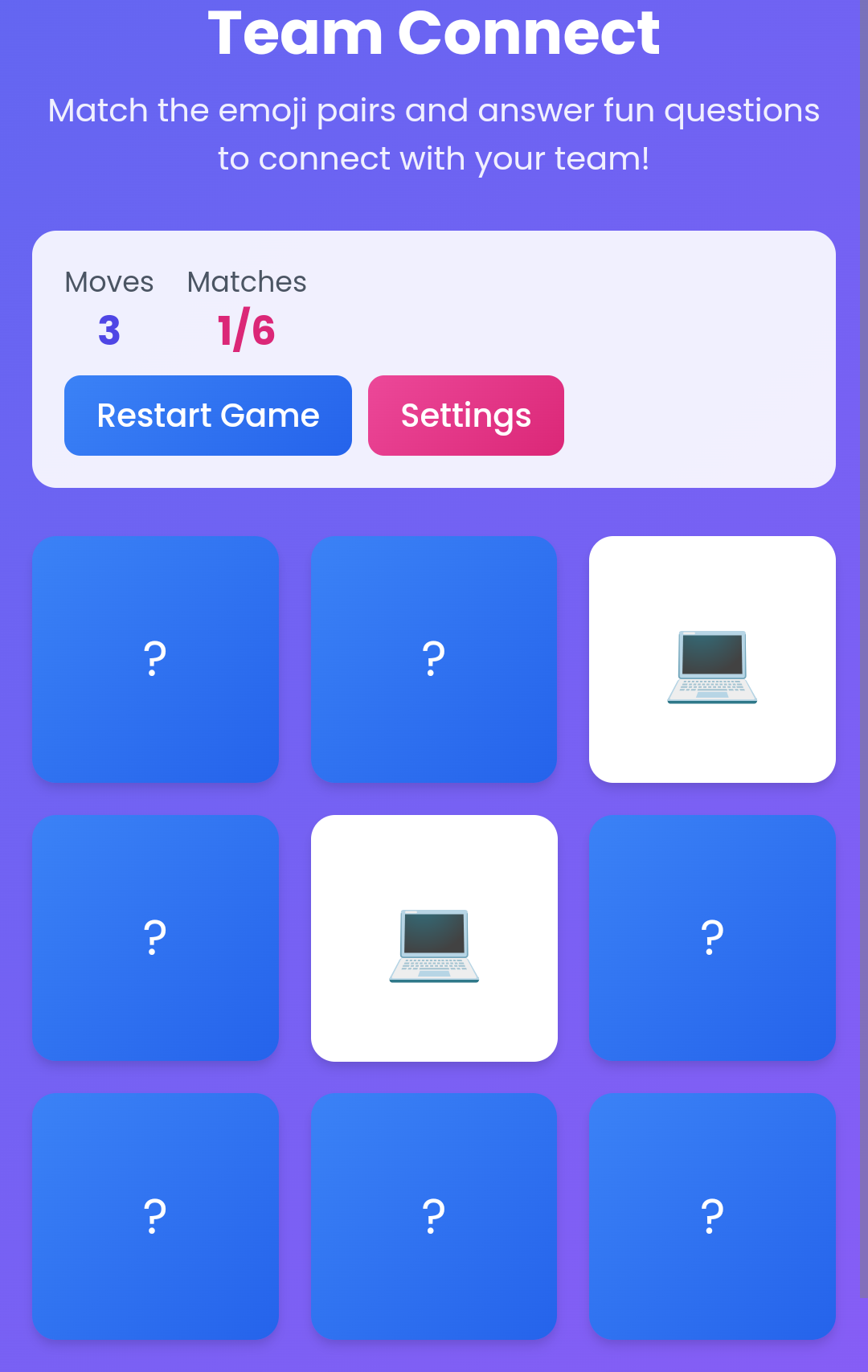This screenshot has height=1372, width=868.
Task: Open the Settings button
Action: coord(465,416)
